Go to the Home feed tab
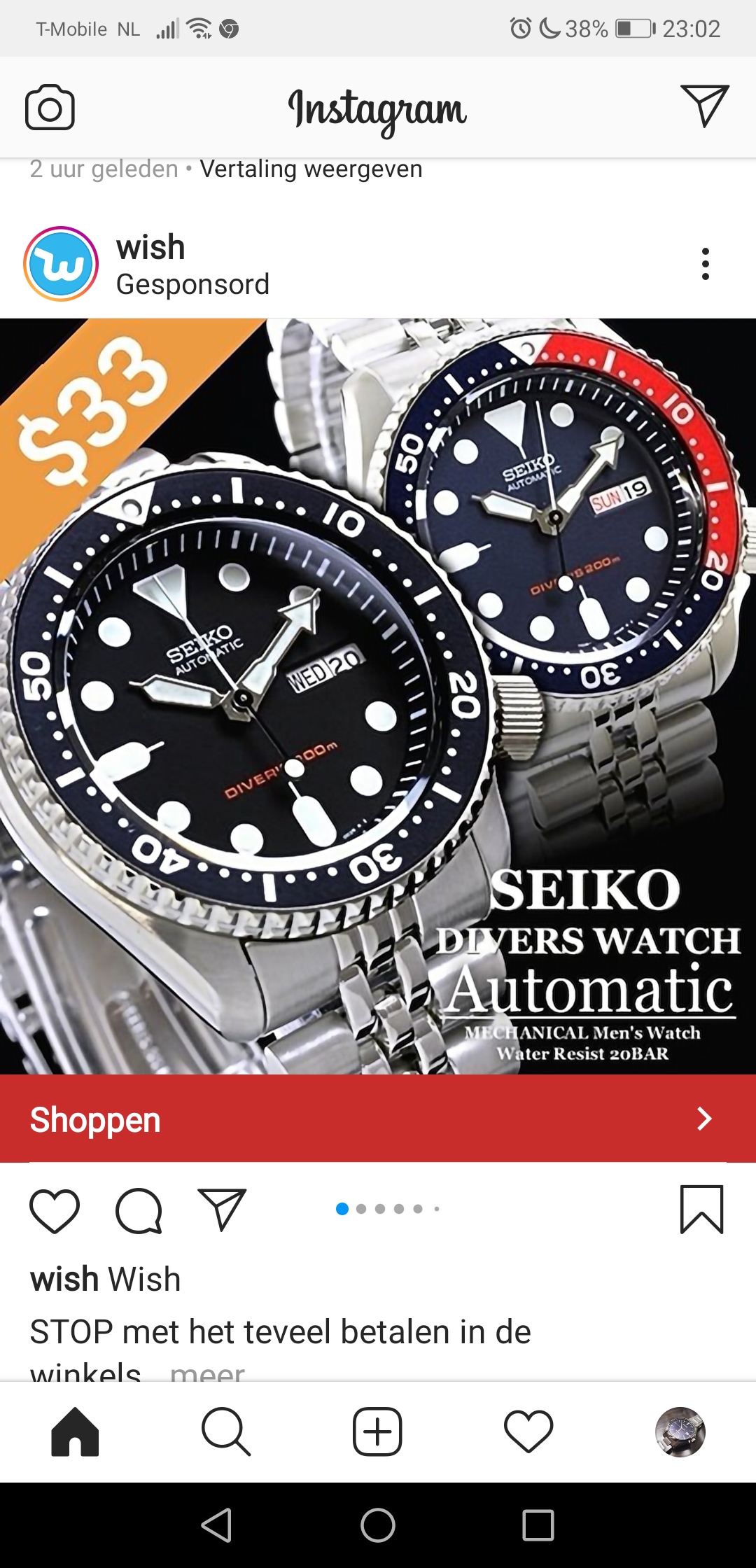Viewport: 756px width, 1568px height. [75, 1431]
